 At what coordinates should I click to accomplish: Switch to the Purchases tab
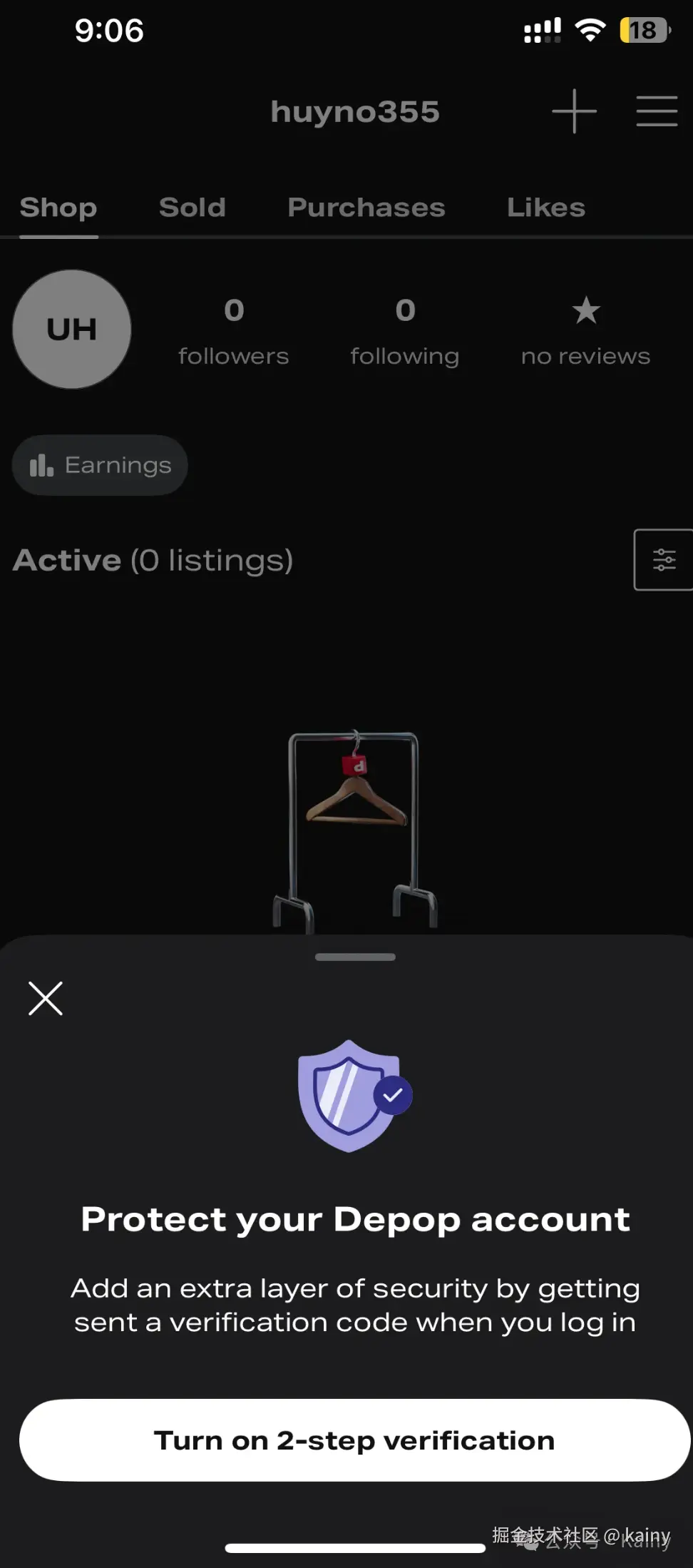coord(366,208)
